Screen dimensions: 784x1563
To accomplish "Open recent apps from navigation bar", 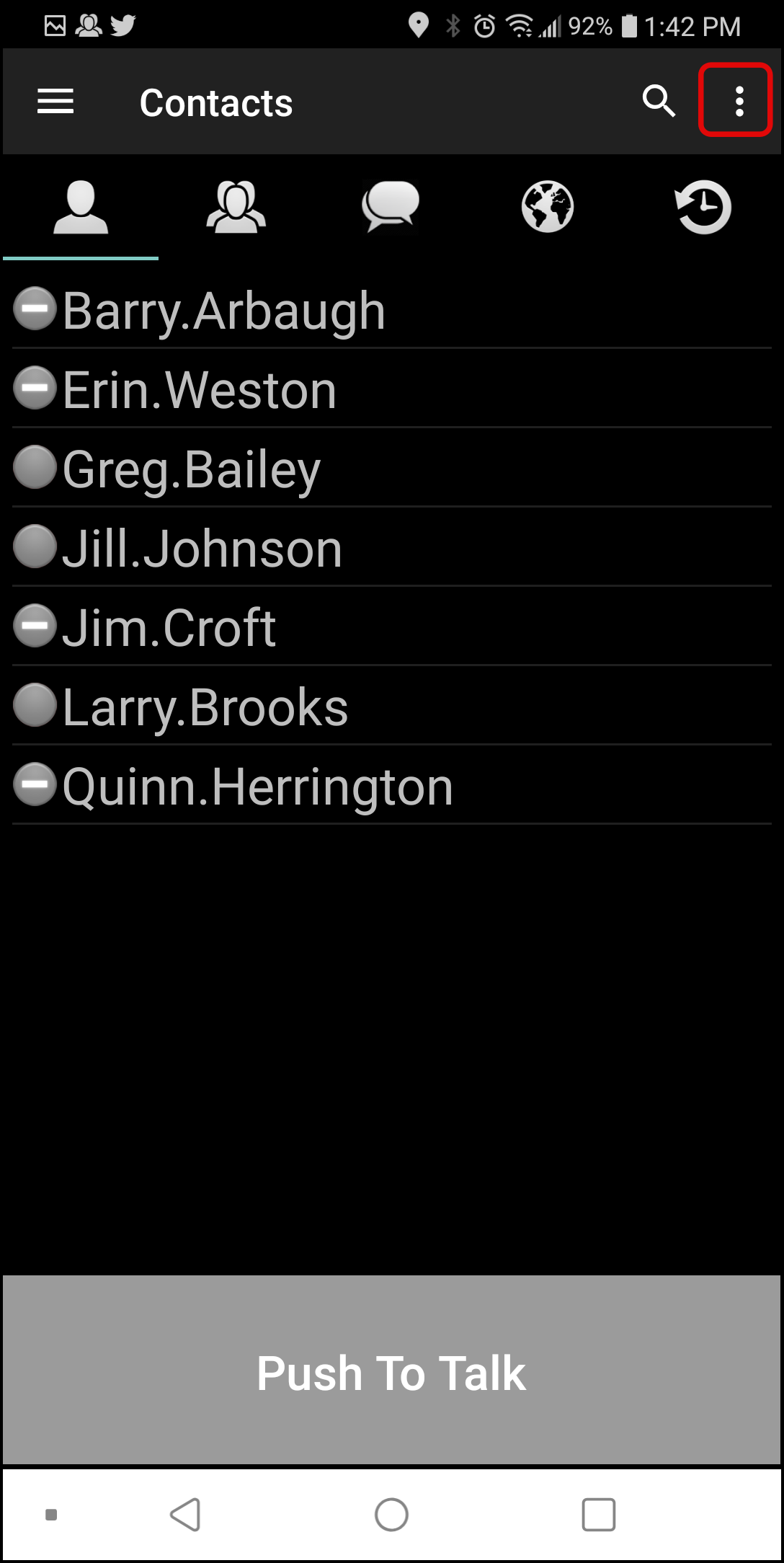I will pyautogui.click(x=598, y=1515).
